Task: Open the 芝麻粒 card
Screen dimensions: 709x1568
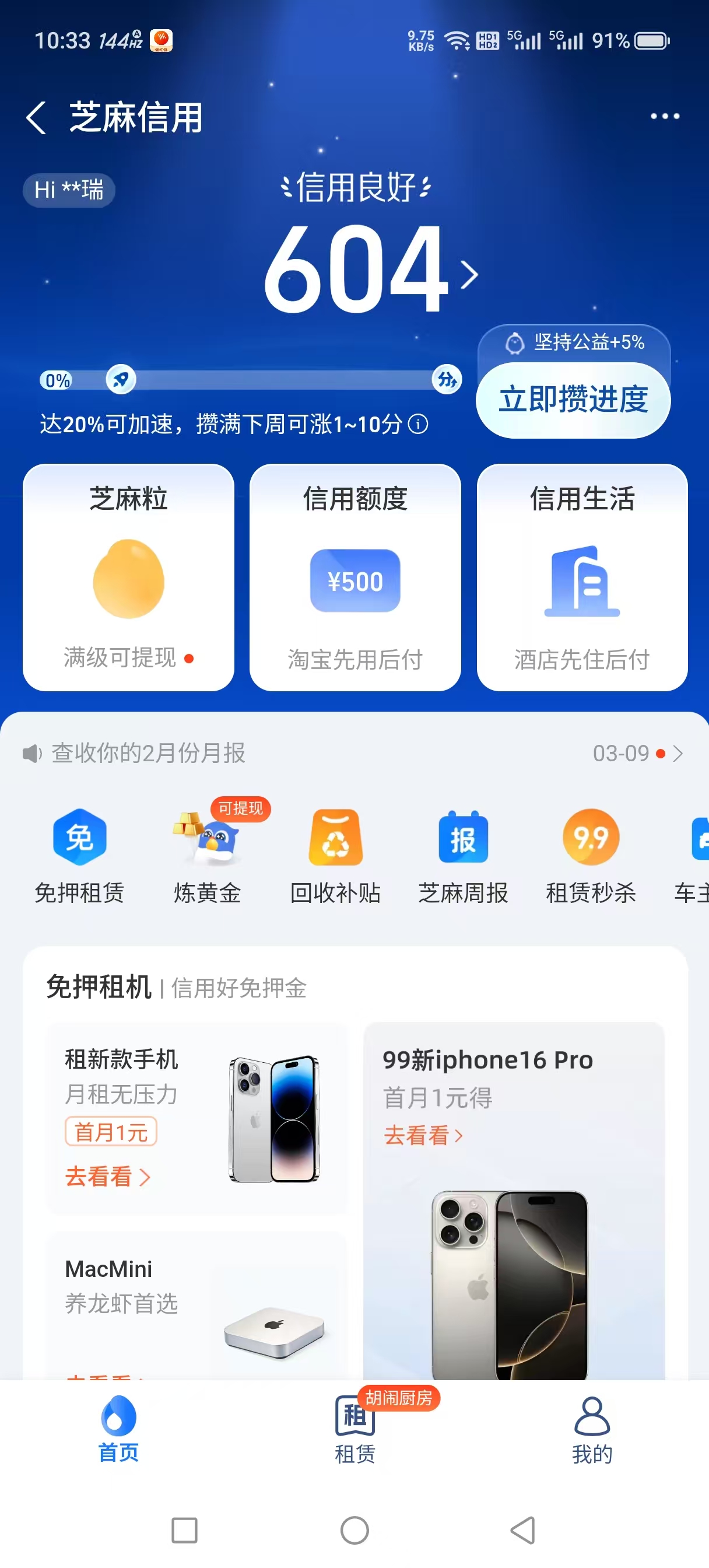Action: coord(128,576)
